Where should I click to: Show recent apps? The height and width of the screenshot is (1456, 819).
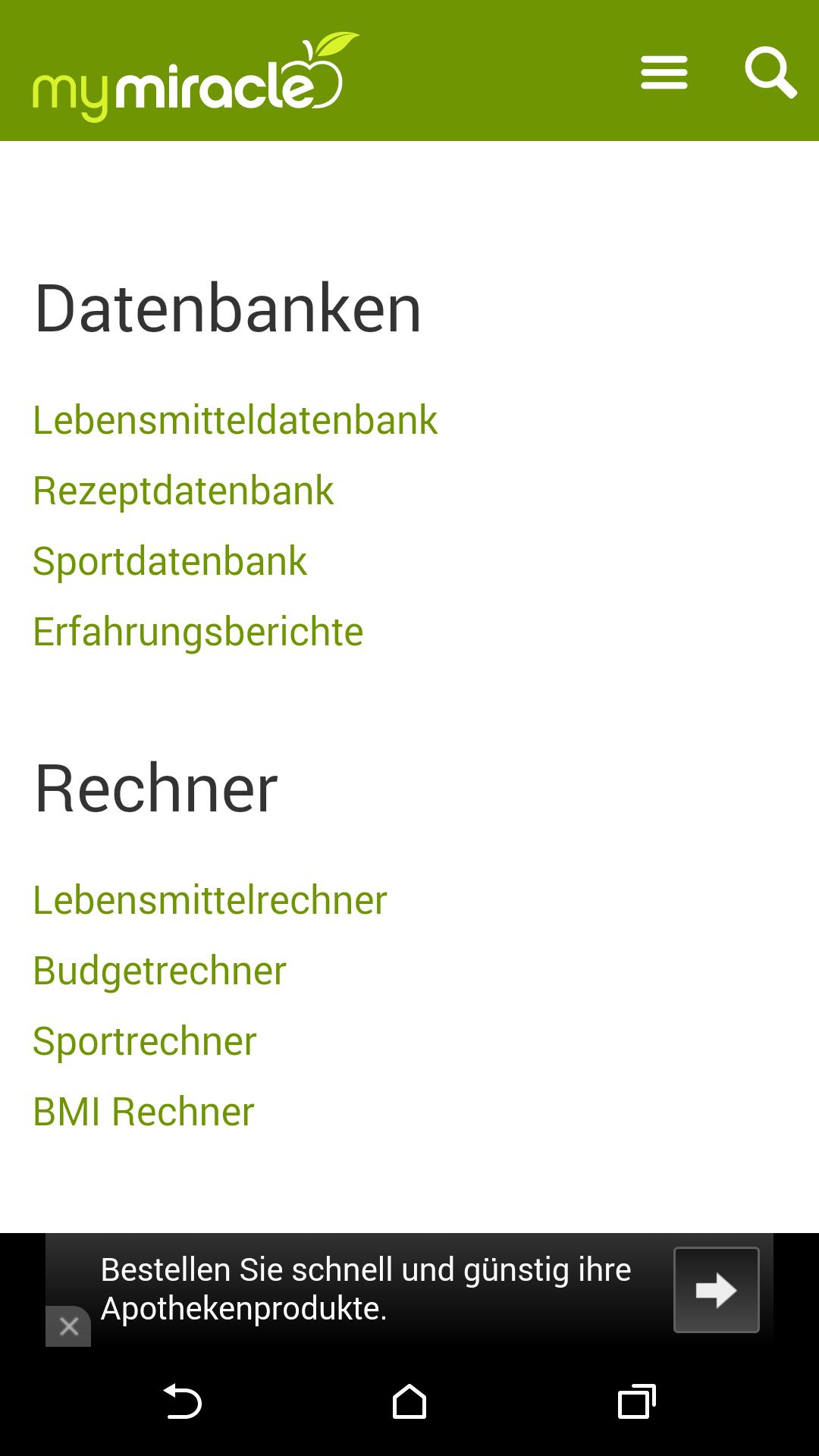tap(636, 1401)
